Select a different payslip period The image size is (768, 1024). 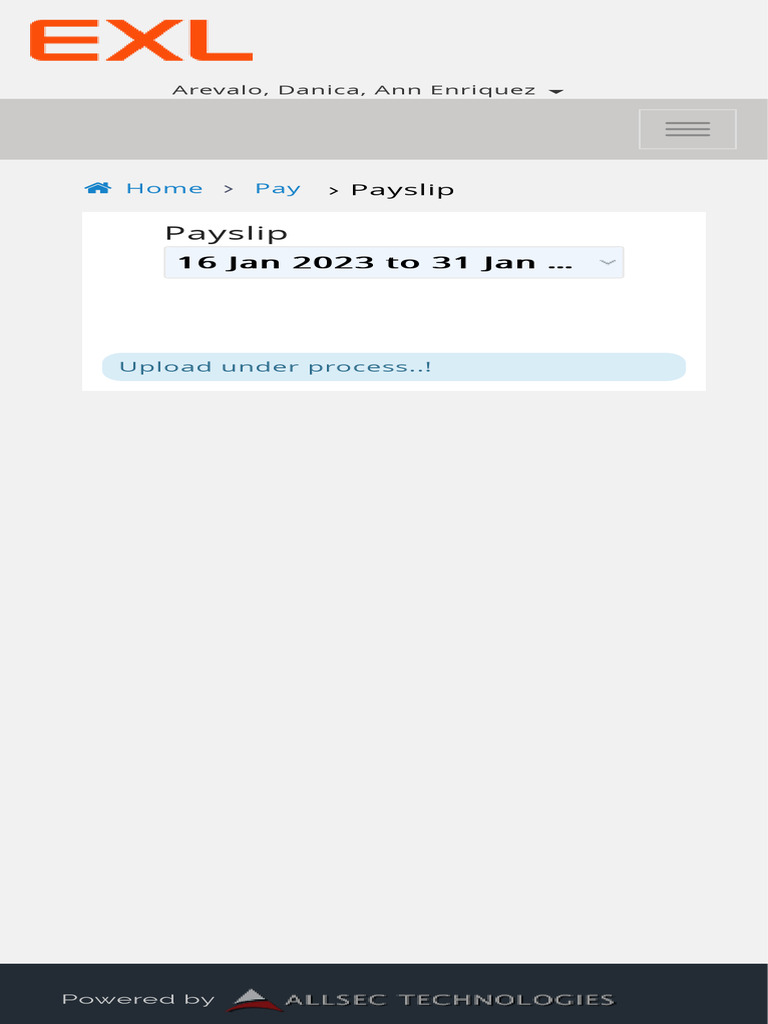(394, 263)
